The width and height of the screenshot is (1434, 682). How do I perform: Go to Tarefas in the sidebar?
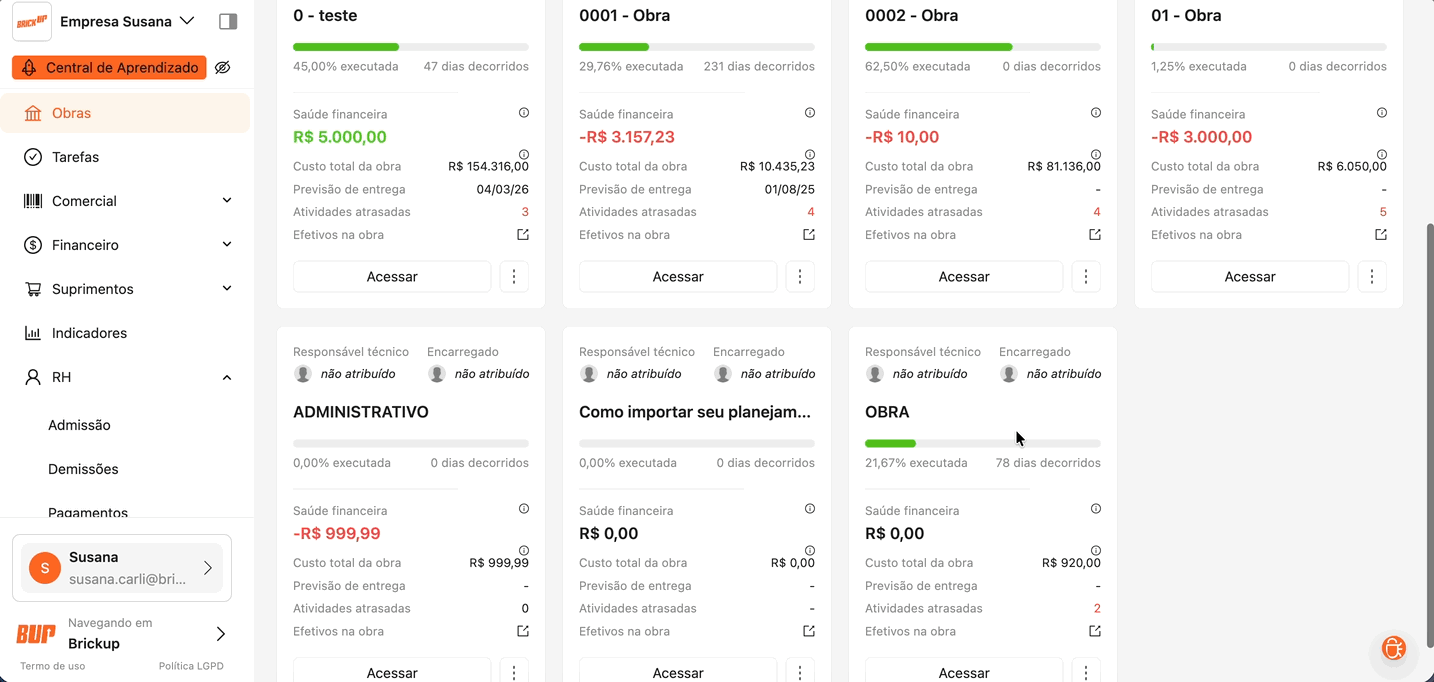pos(75,157)
